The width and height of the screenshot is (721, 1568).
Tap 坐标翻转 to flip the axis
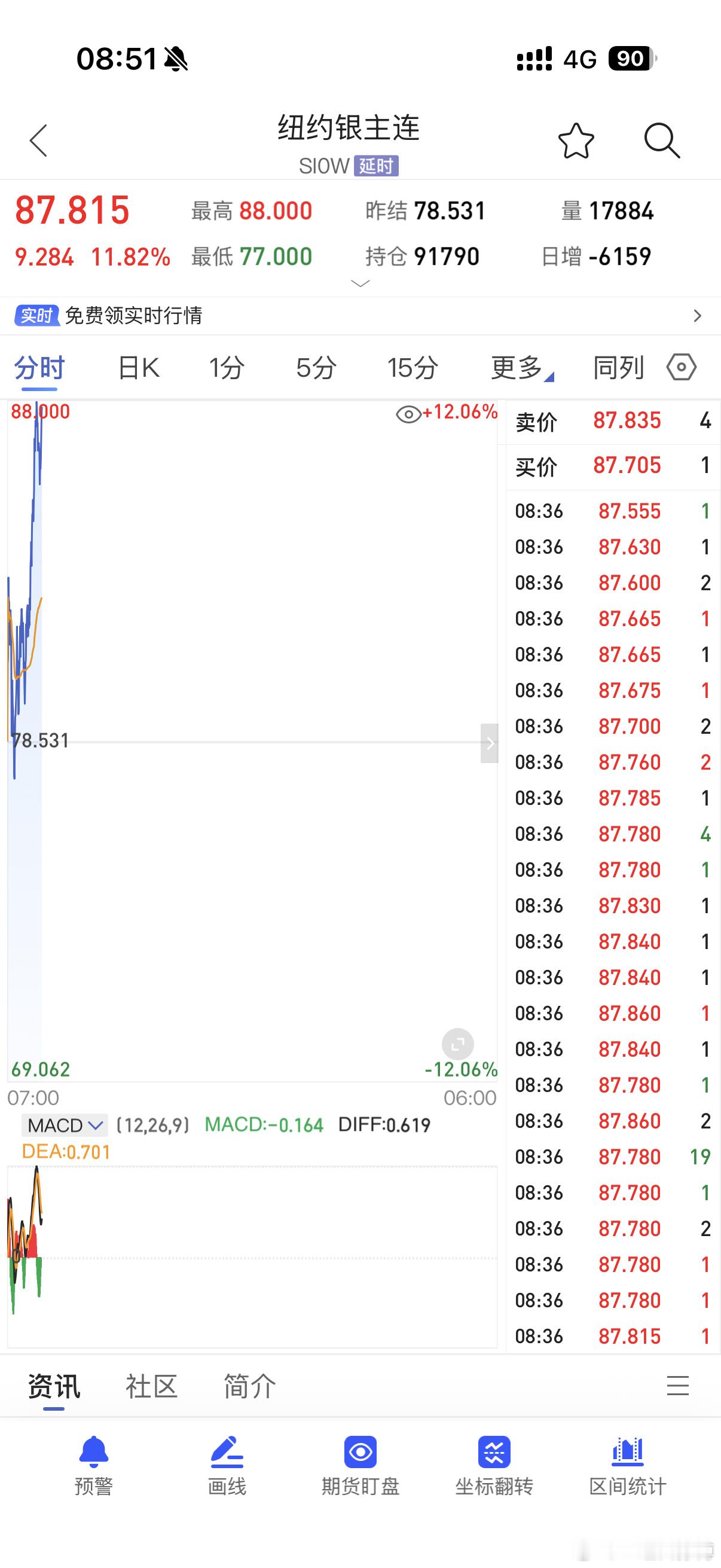494,1465
